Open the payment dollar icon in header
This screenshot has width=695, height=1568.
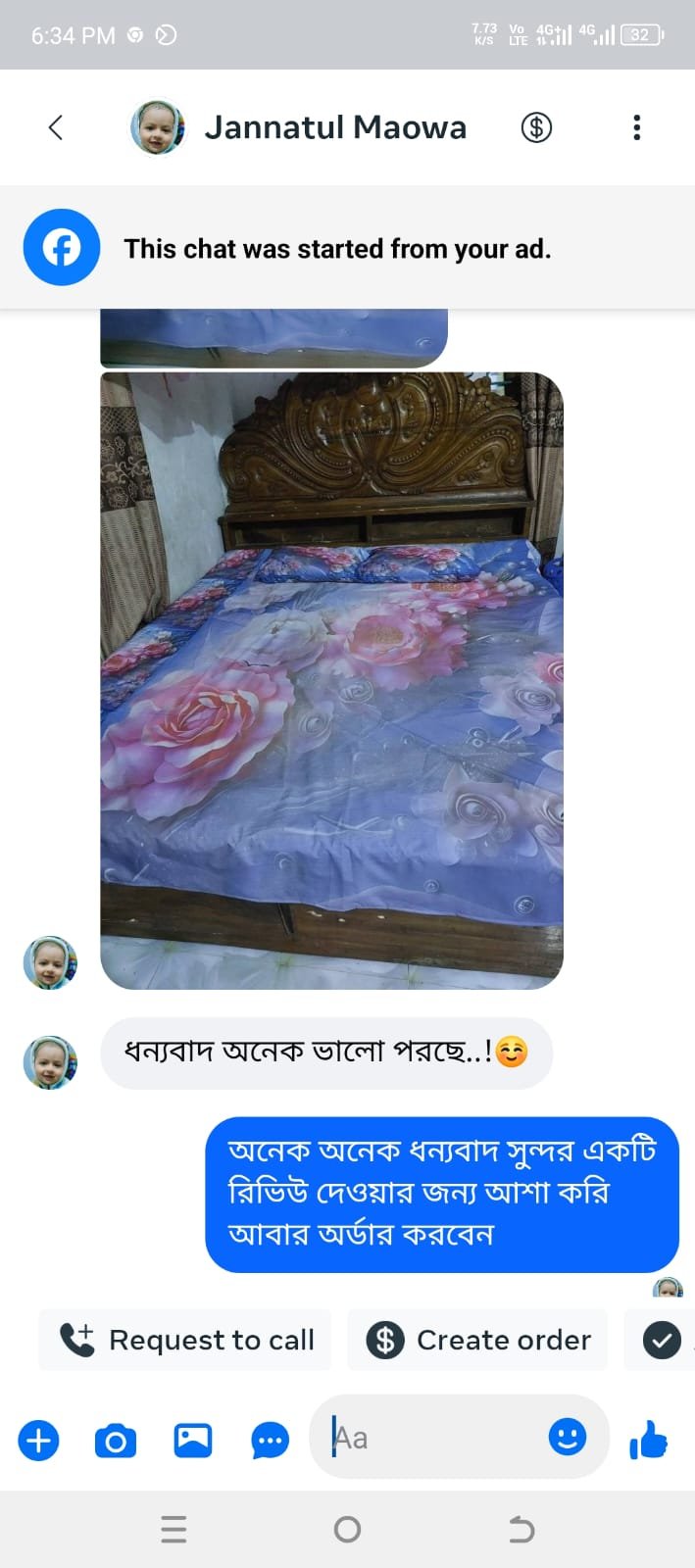[x=536, y=127]
